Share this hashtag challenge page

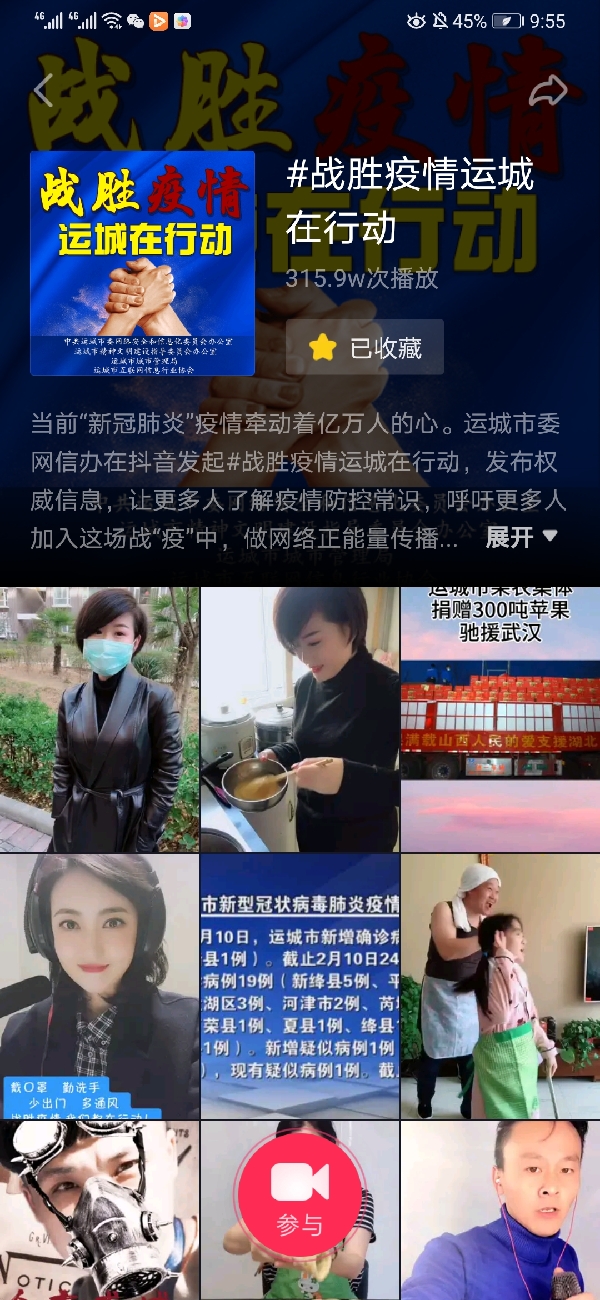(547, 91)
